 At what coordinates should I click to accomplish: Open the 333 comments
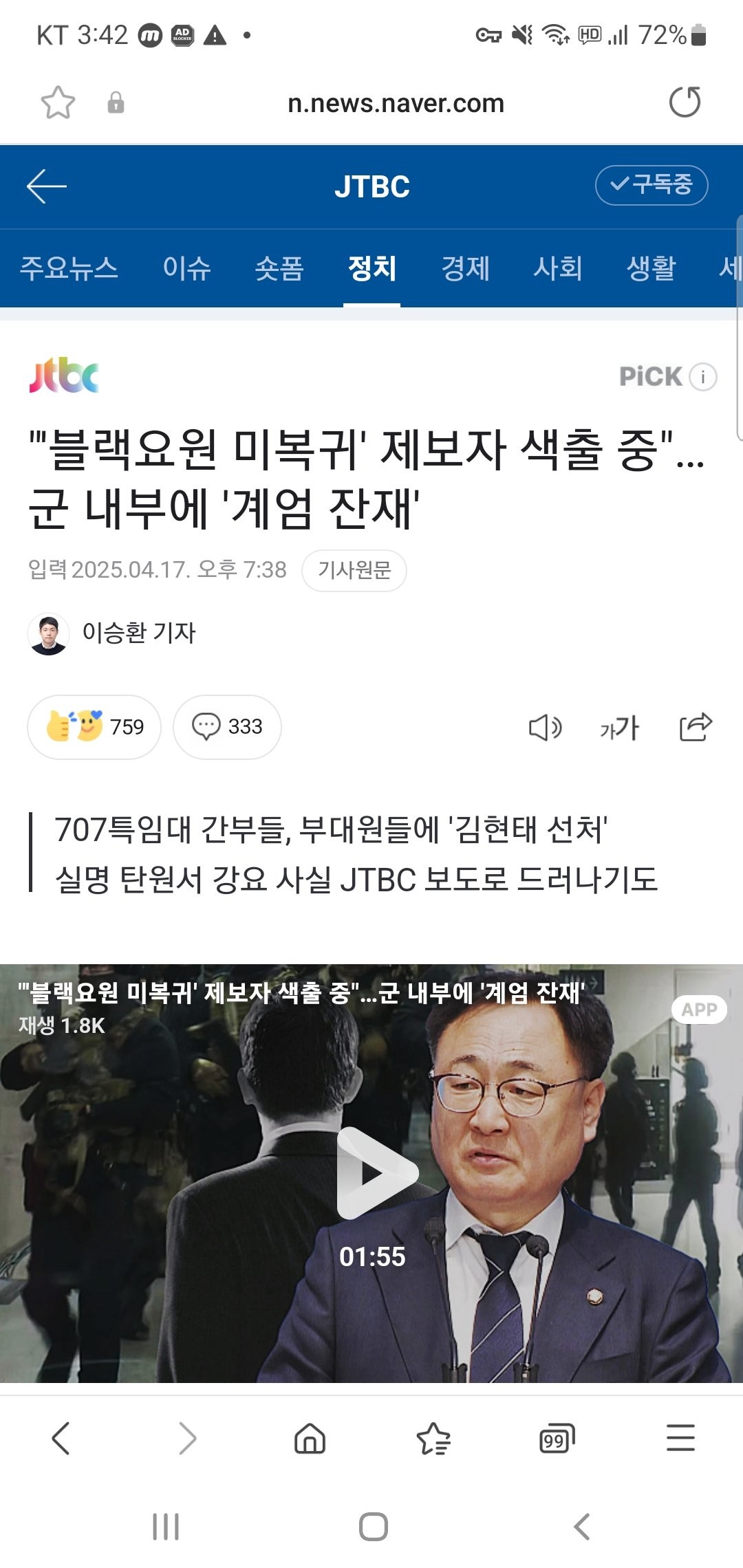pyautogui.click(x=227, y=727)
